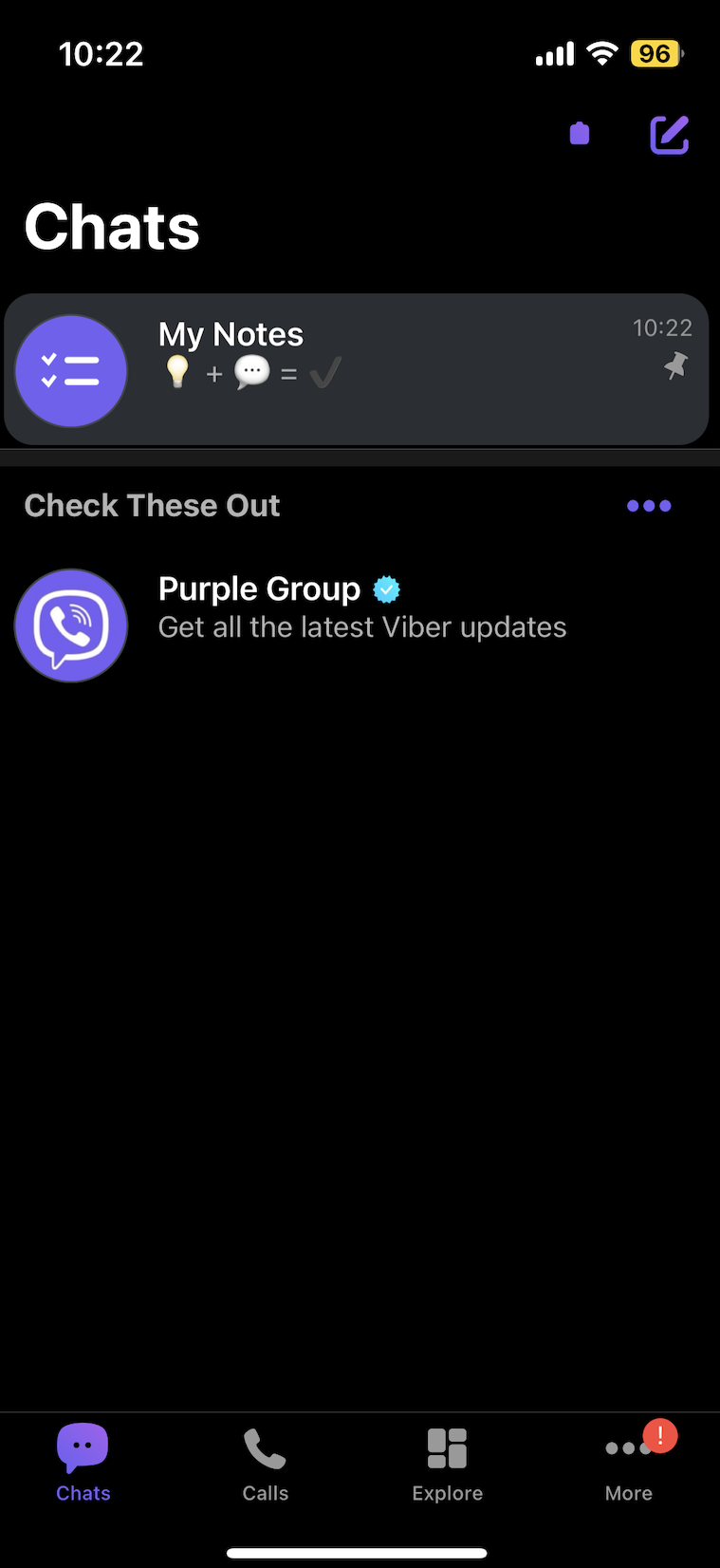Tap the 10:22 timestamp on My Notes
This screenshot has height=1568, width=720.
point(661,327)
